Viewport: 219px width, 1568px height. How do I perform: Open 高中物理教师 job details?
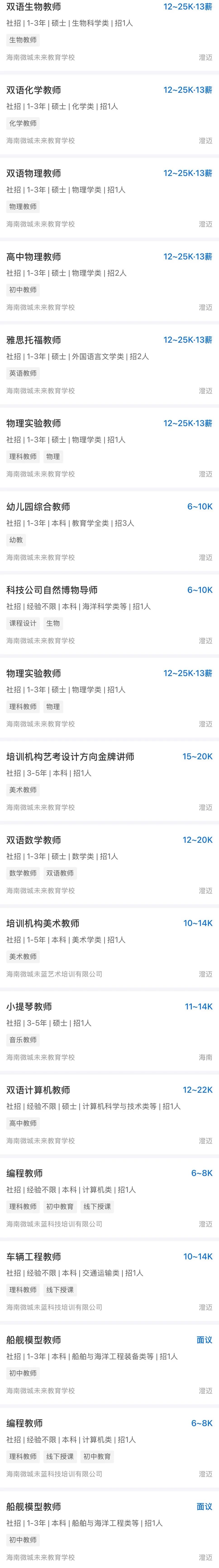[33, 257]
